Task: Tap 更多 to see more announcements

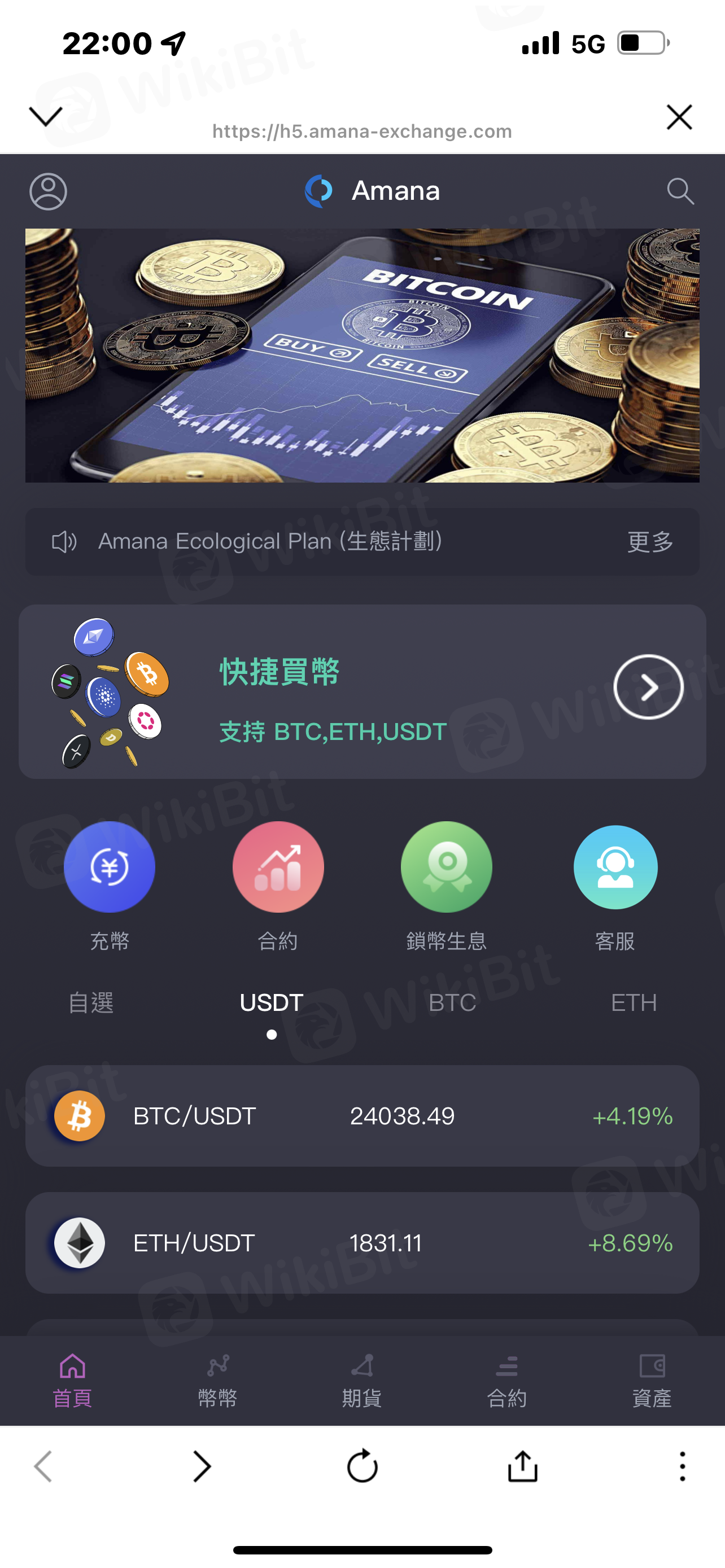Action: click(x=650, y=542)
